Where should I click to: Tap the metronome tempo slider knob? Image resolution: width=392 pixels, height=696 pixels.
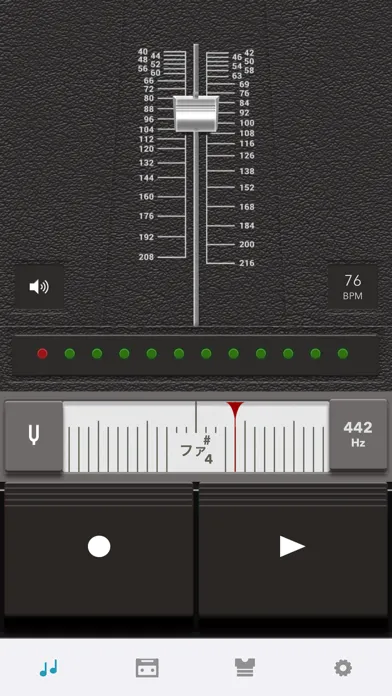click(x=196, y=113)
